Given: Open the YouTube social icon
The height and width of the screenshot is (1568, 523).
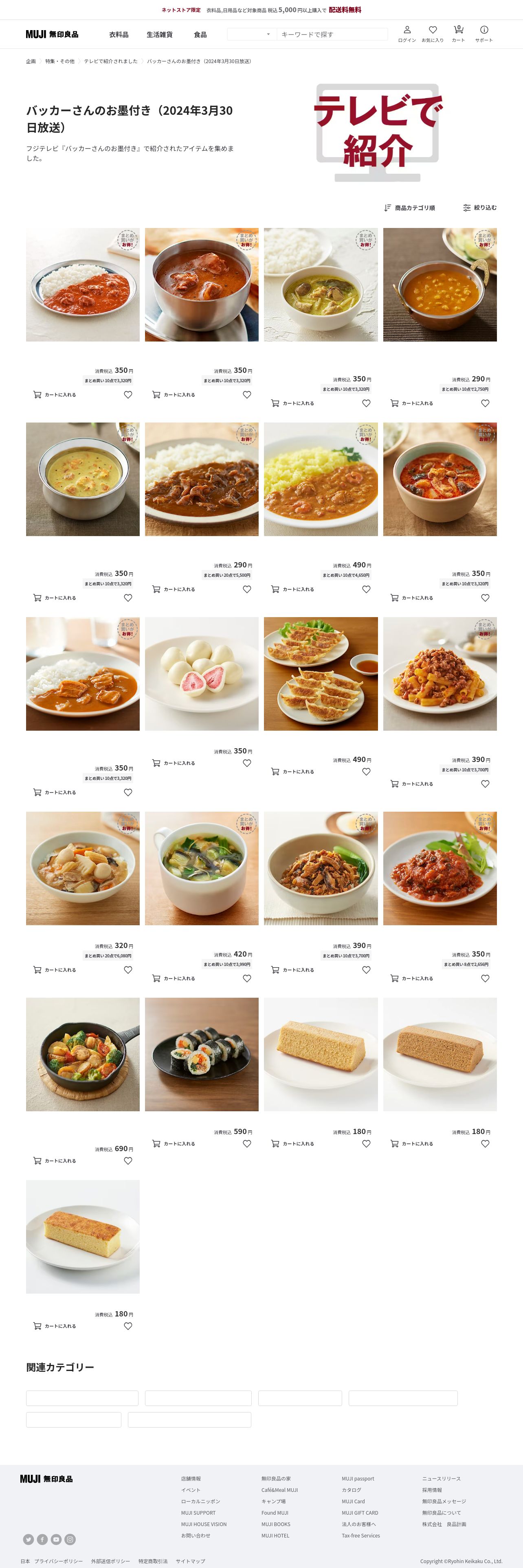Looking at the screenshot, I should (56, 1539).
